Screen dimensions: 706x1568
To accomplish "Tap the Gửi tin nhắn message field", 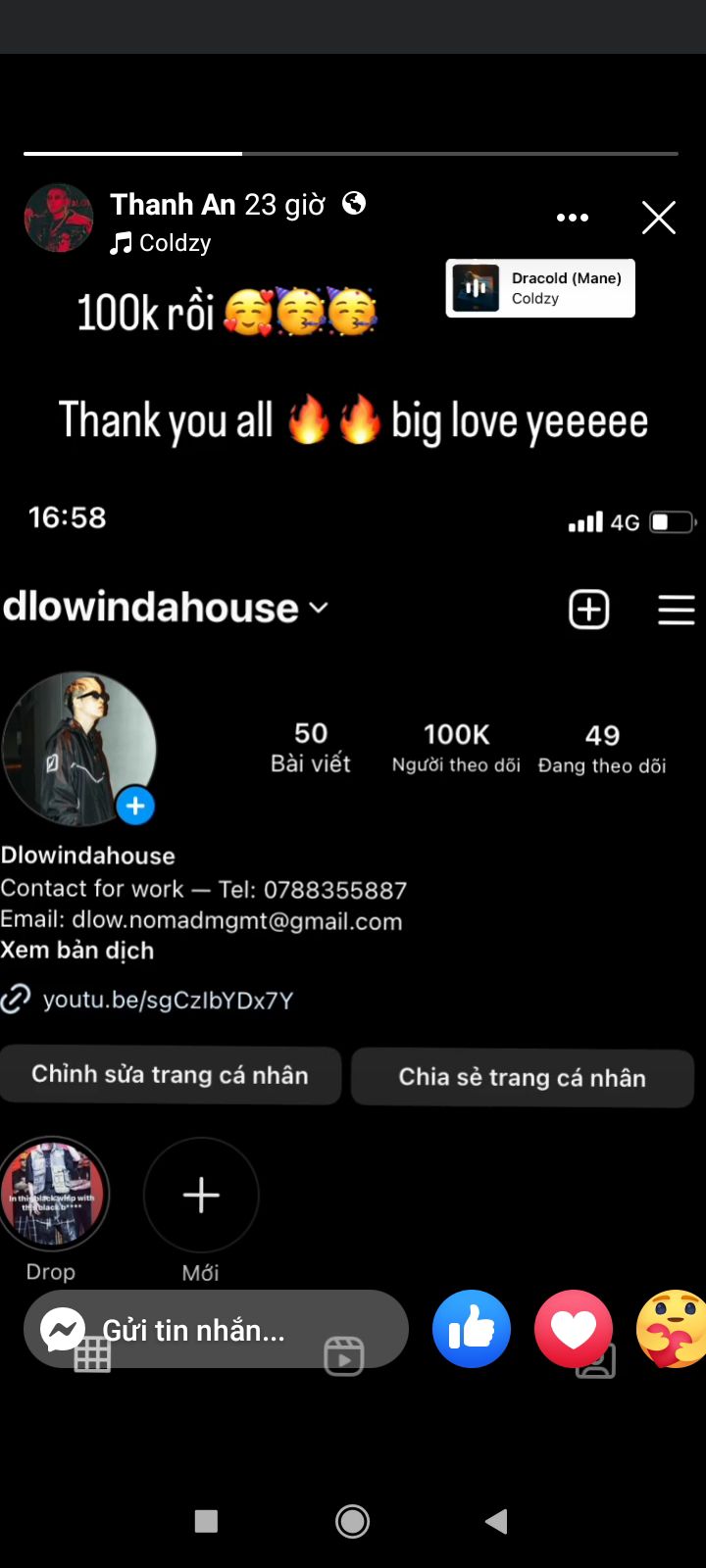I will point(216,1330).
